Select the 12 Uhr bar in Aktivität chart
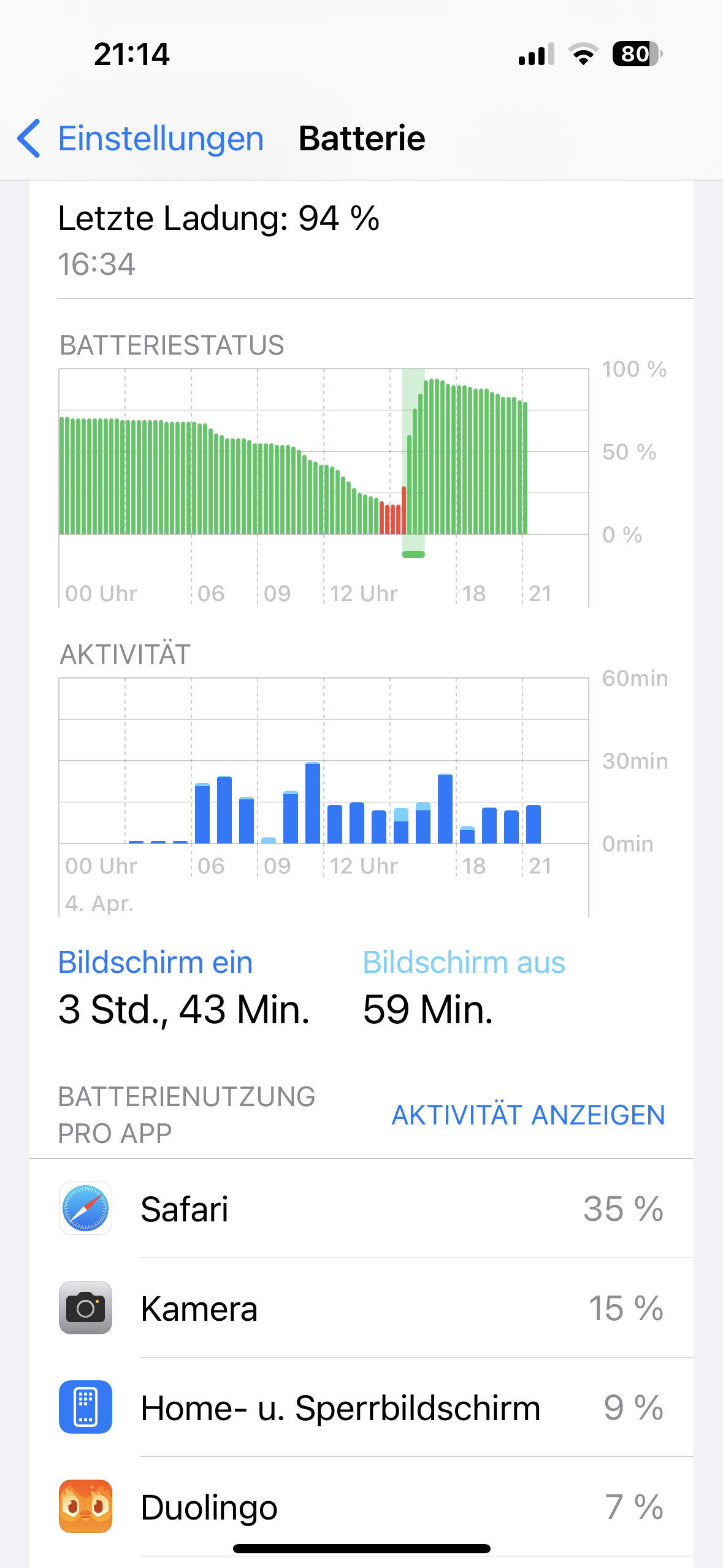 pos(335,823)
